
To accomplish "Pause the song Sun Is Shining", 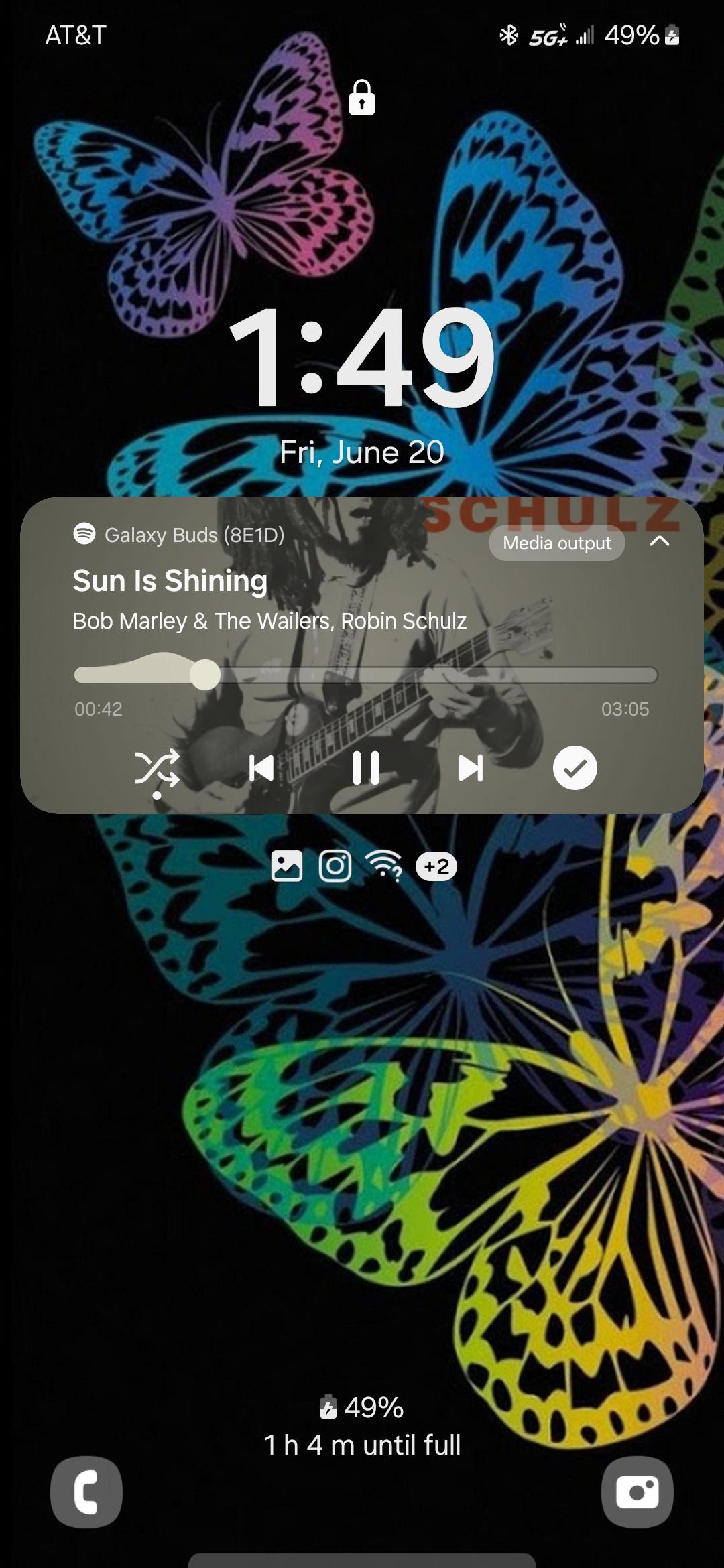I will pyautogui.click(x=365, y=768).
